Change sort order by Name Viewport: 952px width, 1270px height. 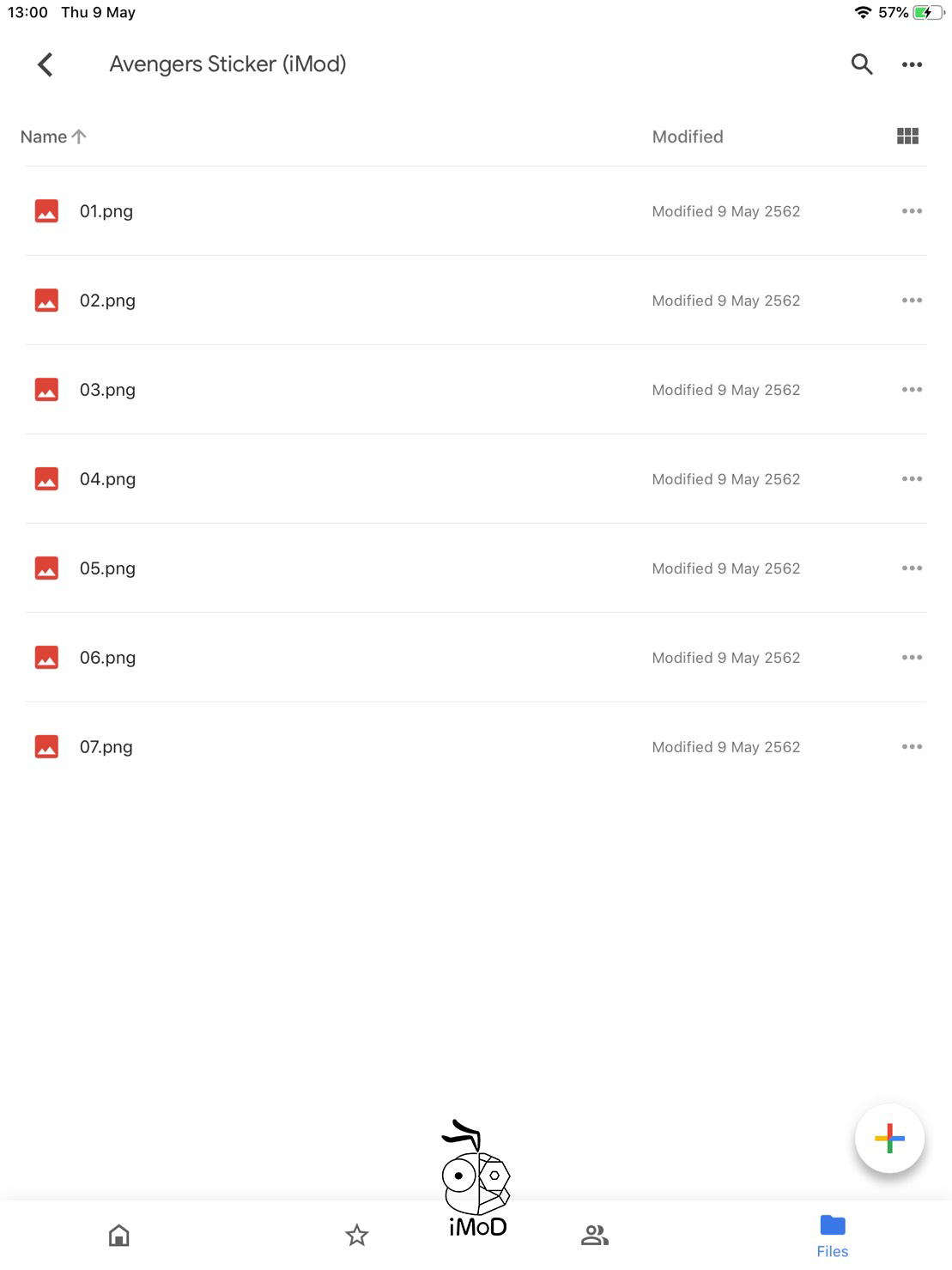point(53,137)
